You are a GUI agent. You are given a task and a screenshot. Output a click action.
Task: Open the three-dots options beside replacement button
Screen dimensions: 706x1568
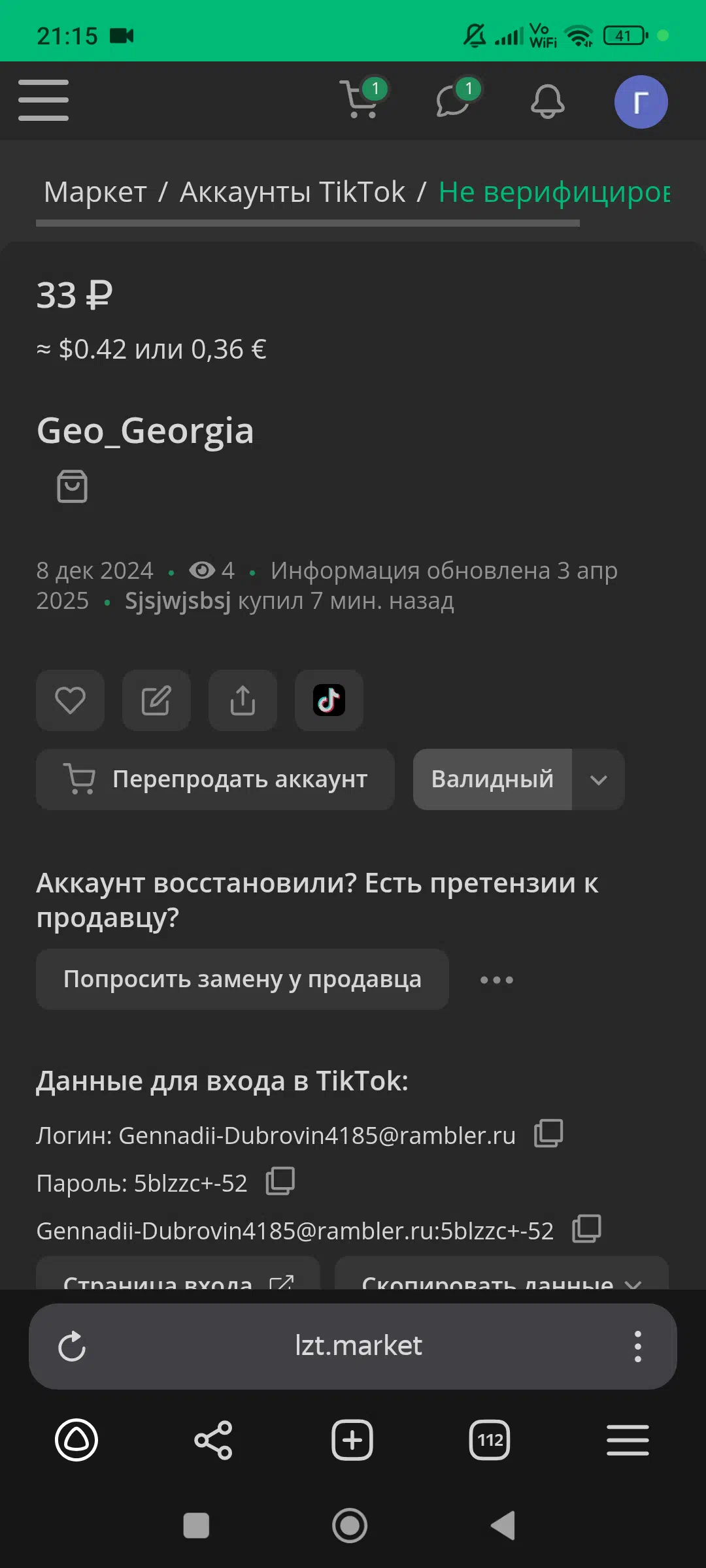point(497,980)
